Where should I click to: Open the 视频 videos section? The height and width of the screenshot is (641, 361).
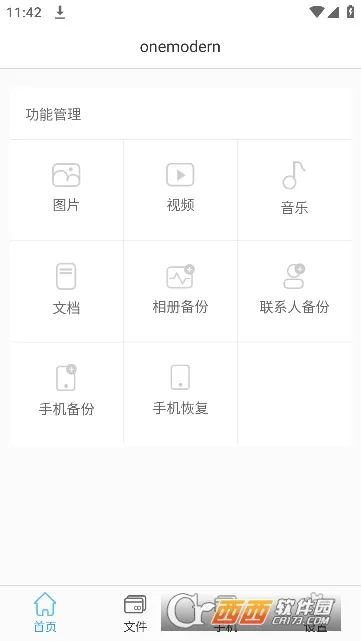coord(180,190)
